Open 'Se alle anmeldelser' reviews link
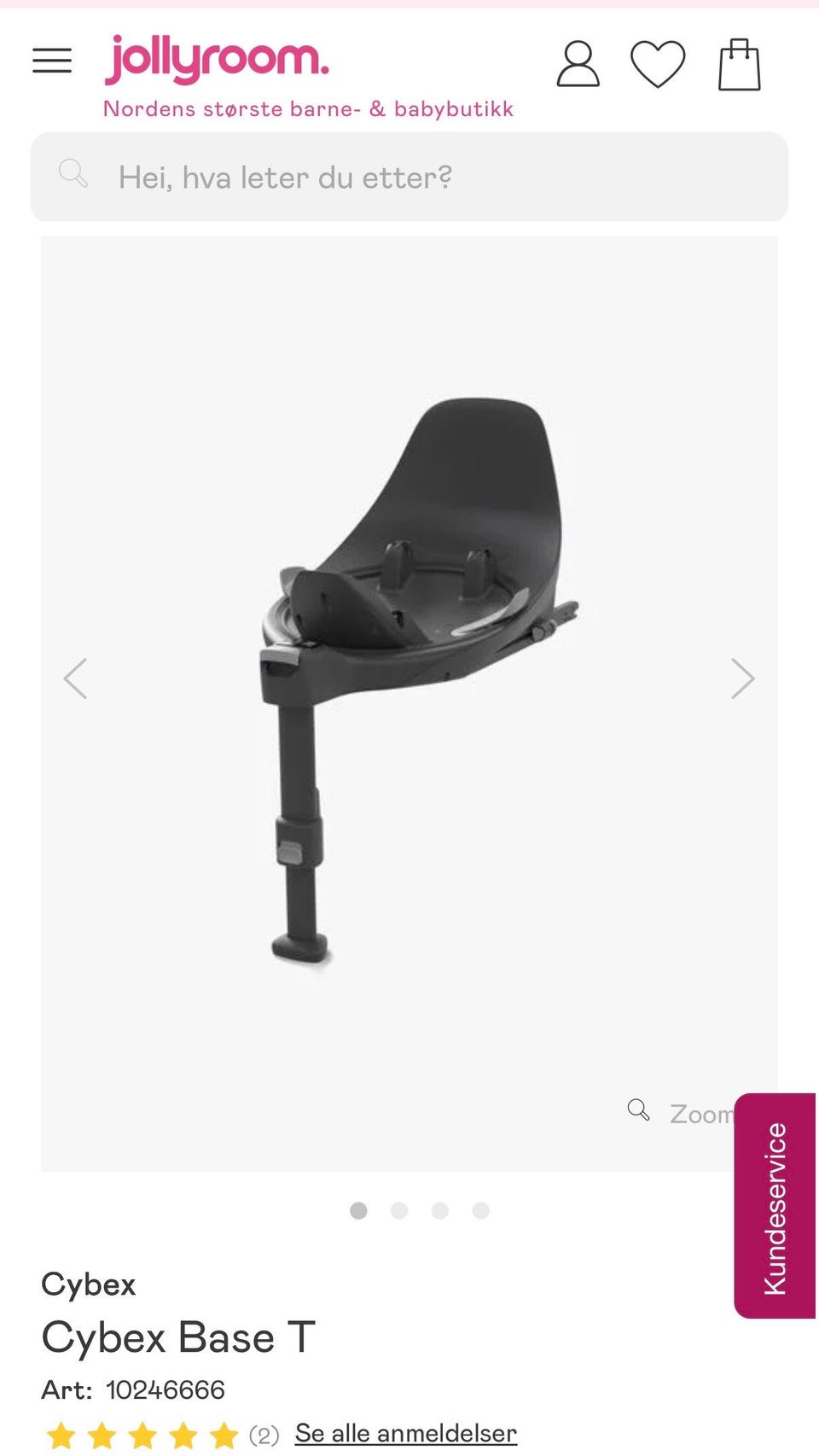 coord(406,1433)
